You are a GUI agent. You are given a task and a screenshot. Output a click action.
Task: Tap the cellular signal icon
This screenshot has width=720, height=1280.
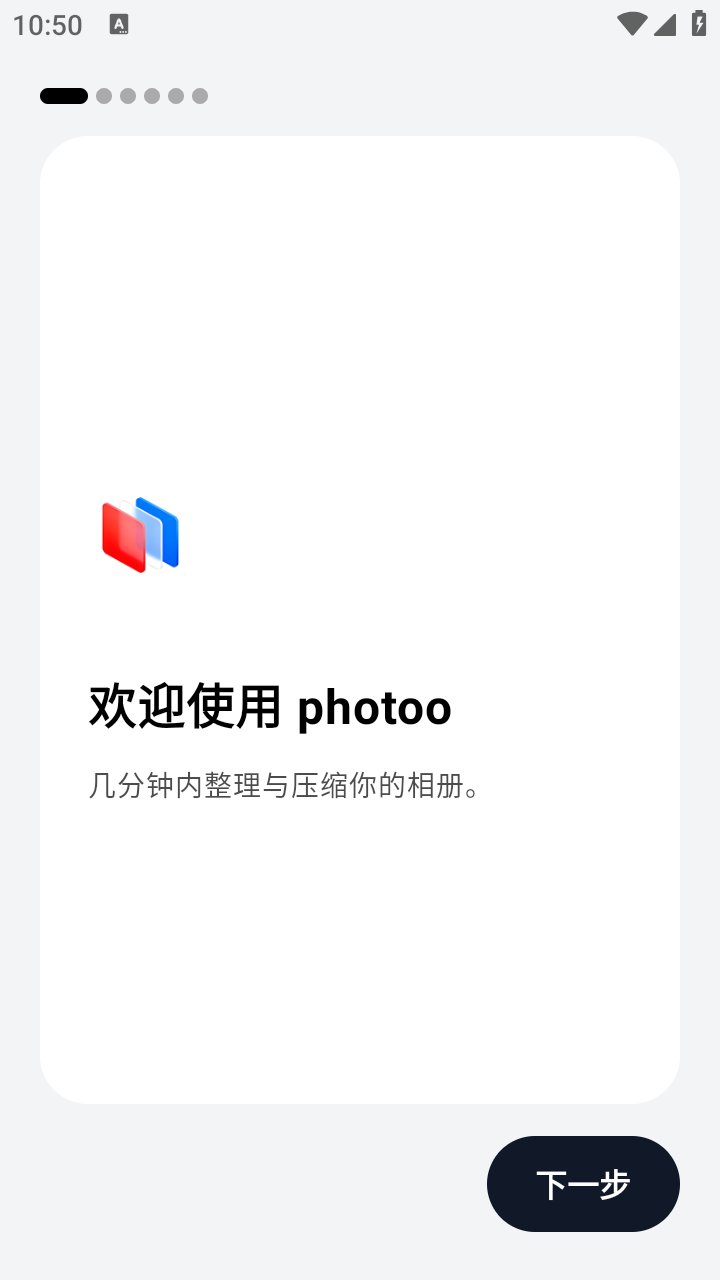tap(663, 24)
